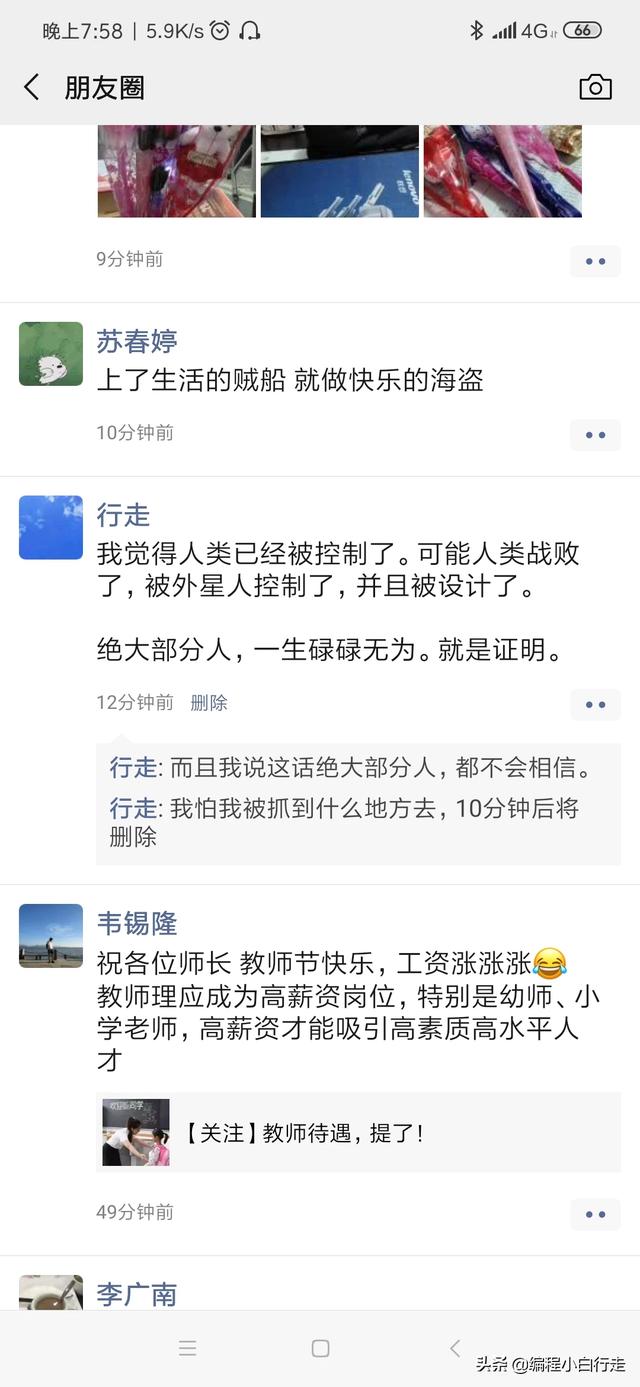The image size is (640, 1387).
Task: Open like/comment menu on 苏春婷's post
Action: pos(595,435)
